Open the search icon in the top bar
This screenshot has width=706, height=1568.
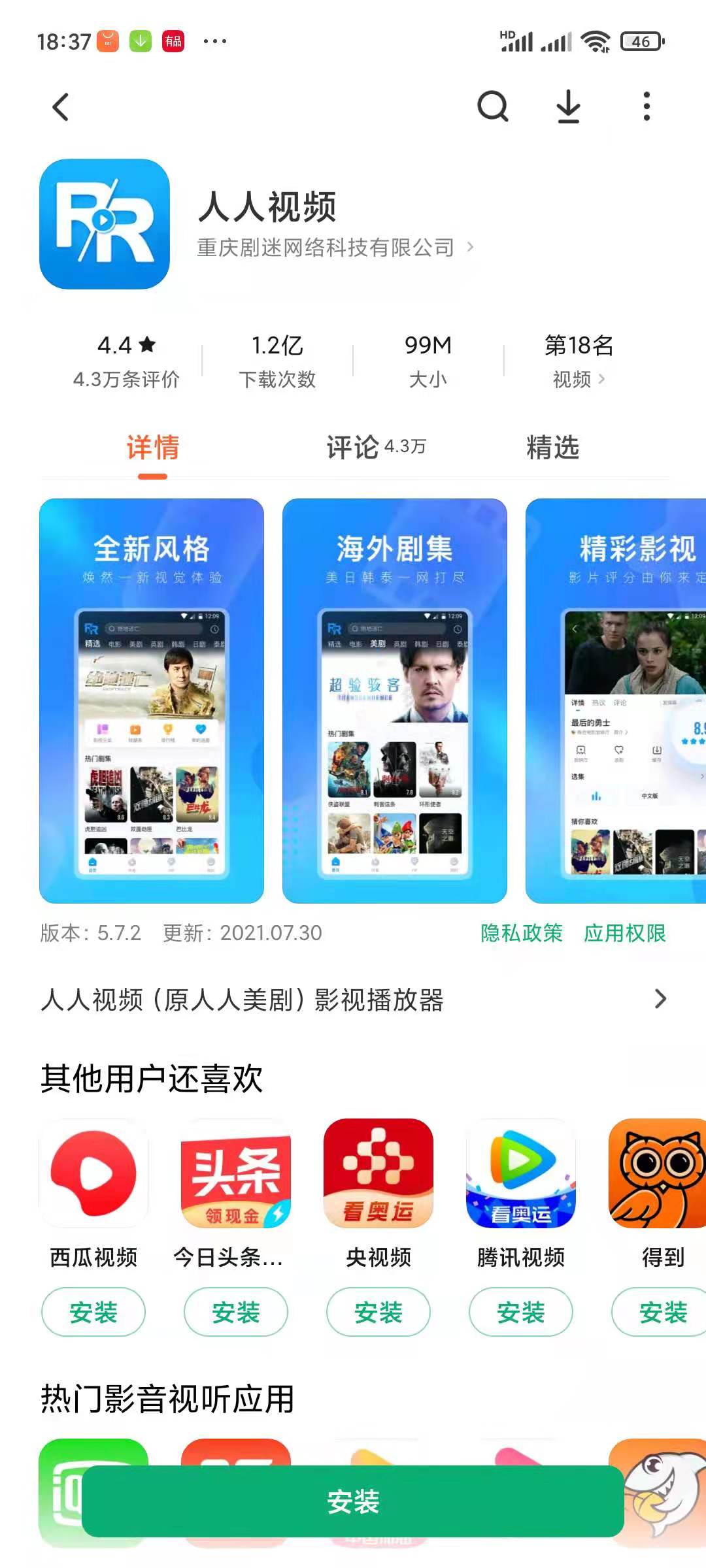pos(493,106)
